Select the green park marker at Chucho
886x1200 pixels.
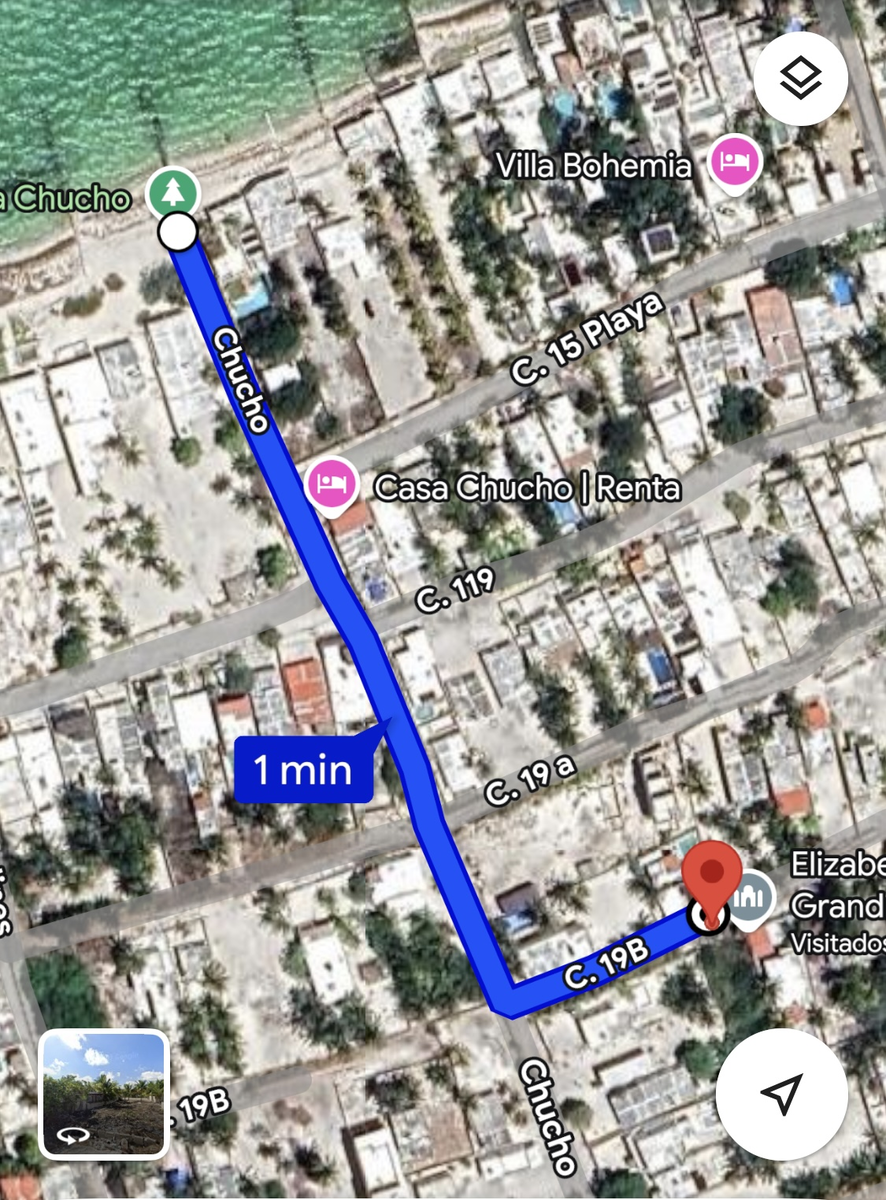pyautogui.click(x=174, y=192)
